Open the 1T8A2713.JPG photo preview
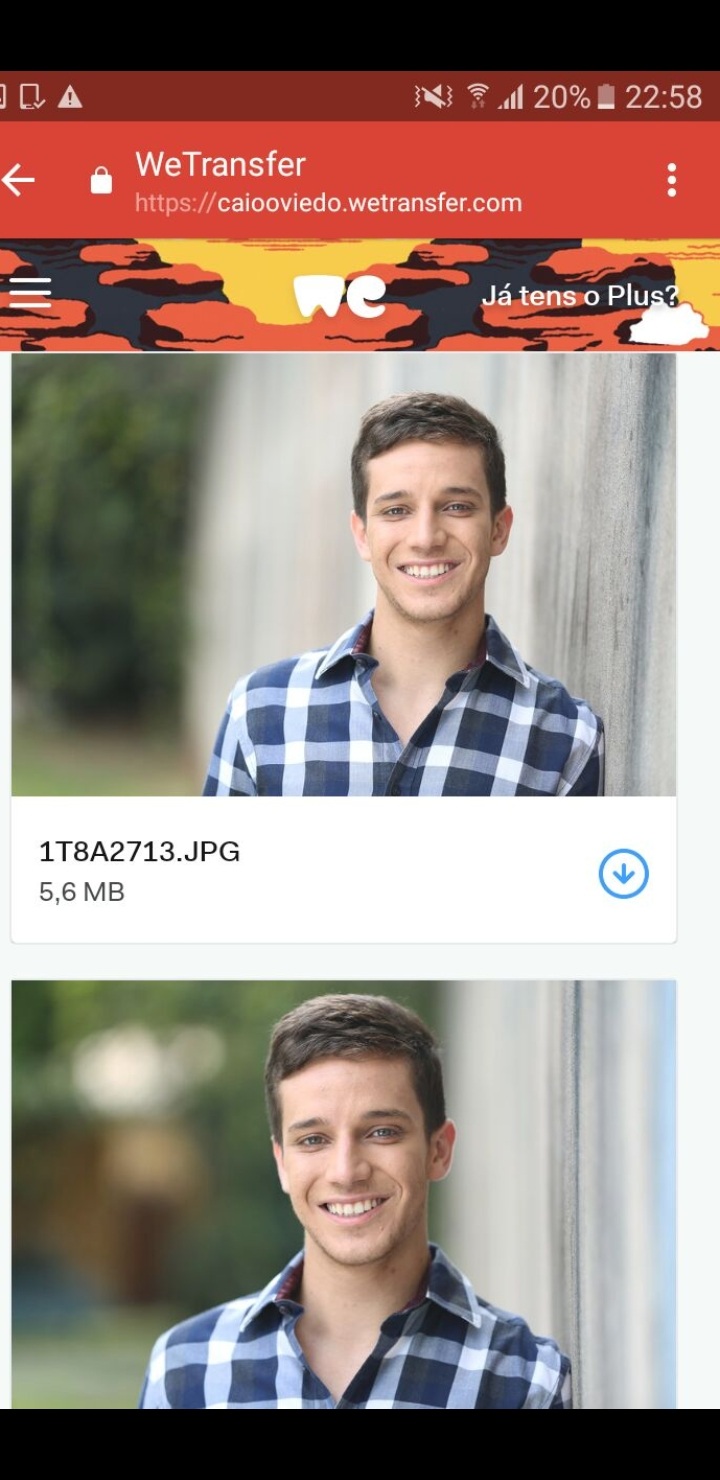The height and width of the screenshot is (1480, 720). point(343,575)
